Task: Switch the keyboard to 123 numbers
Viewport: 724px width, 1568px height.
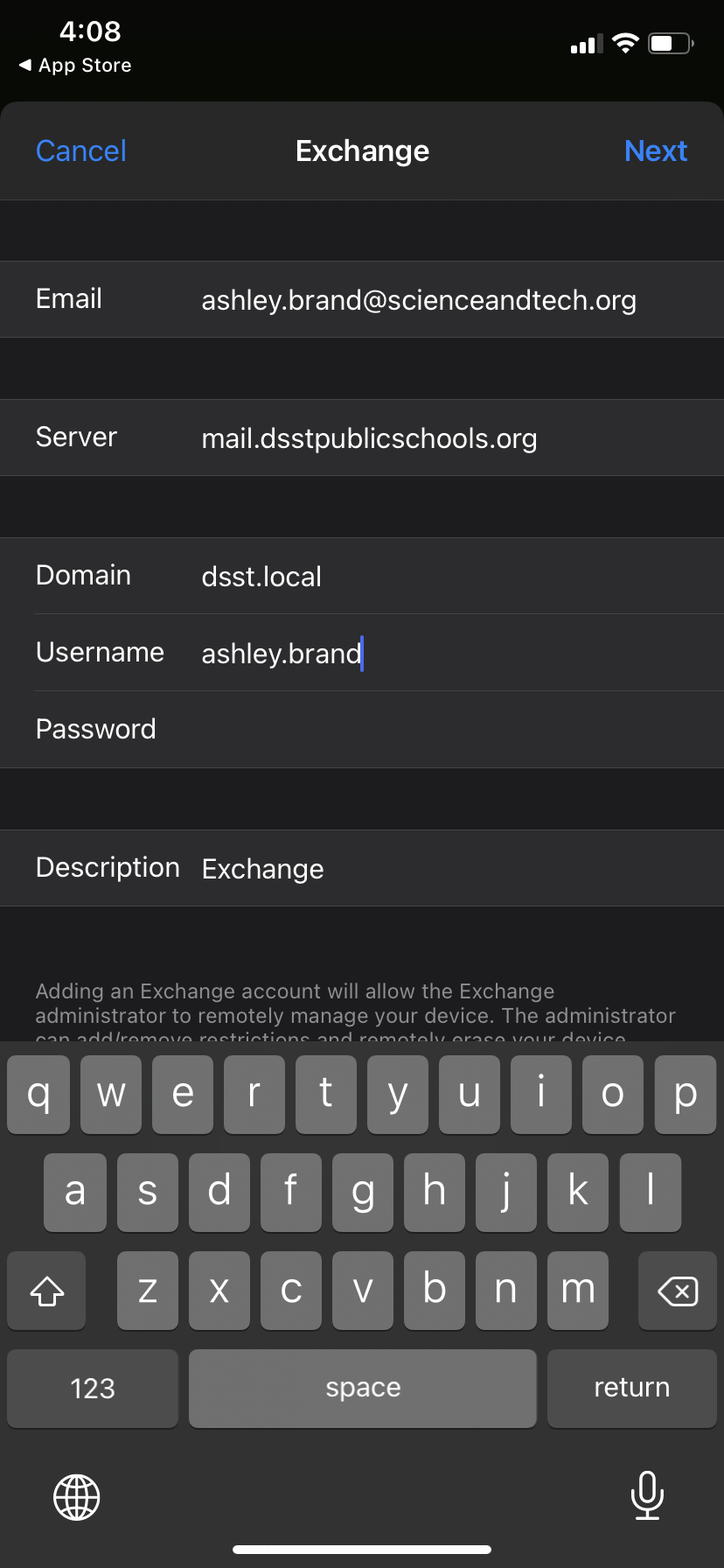Action: (x=93, y=1389)
